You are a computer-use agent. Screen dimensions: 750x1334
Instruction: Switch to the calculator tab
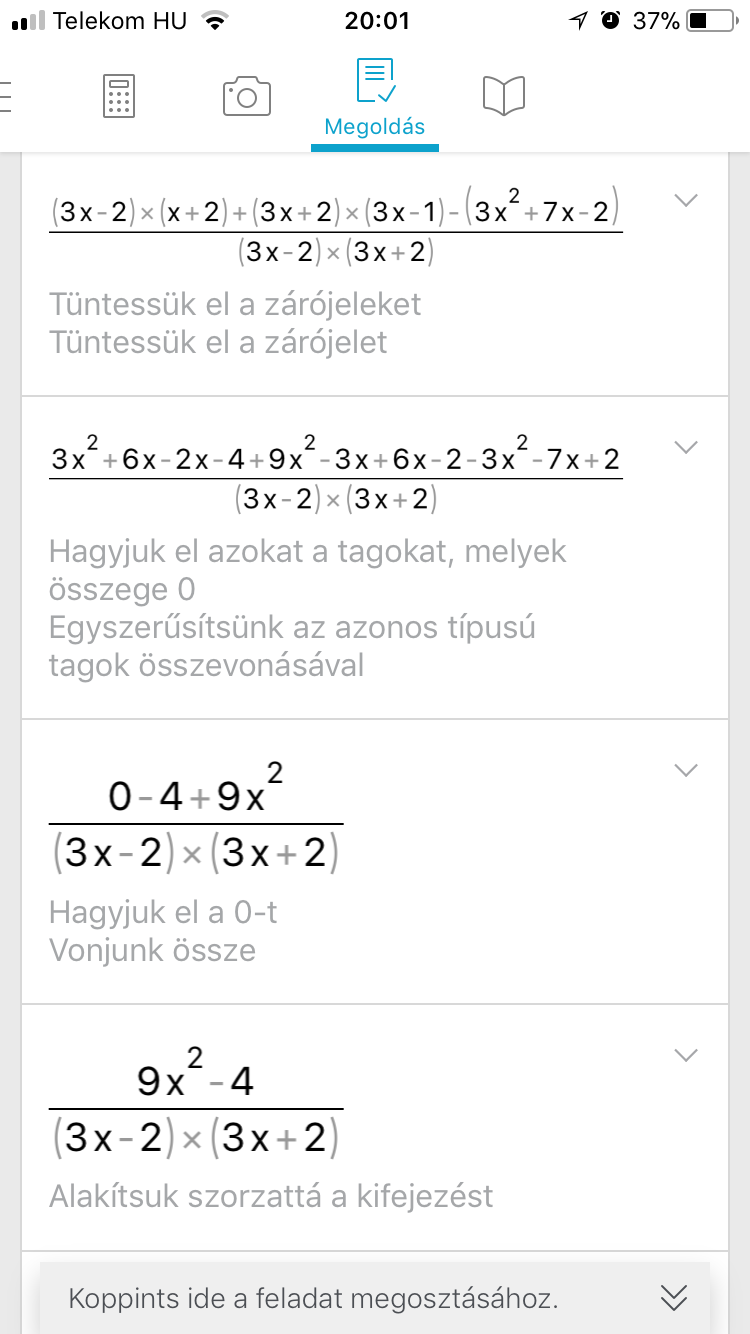[x=119, y=96]
